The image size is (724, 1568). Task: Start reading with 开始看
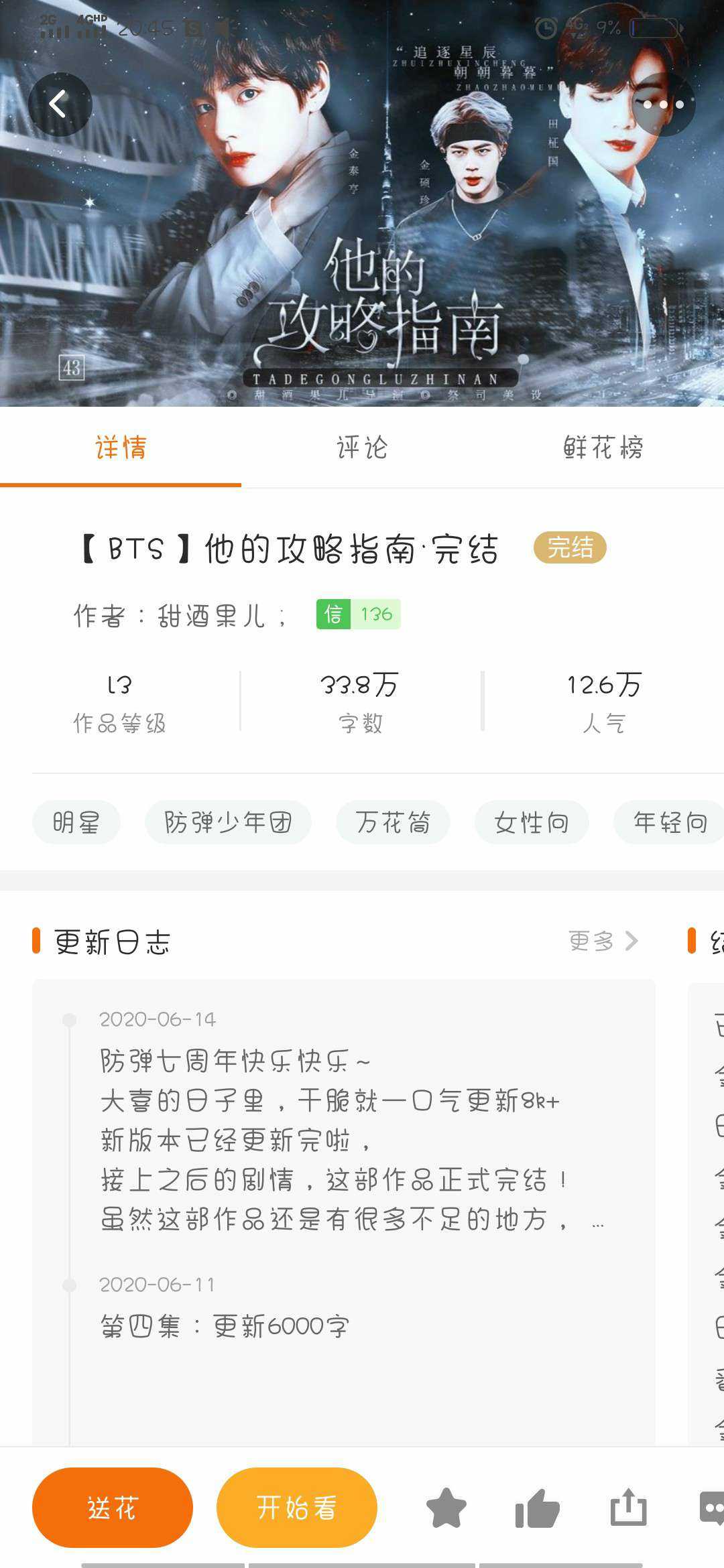point(297,1508)
